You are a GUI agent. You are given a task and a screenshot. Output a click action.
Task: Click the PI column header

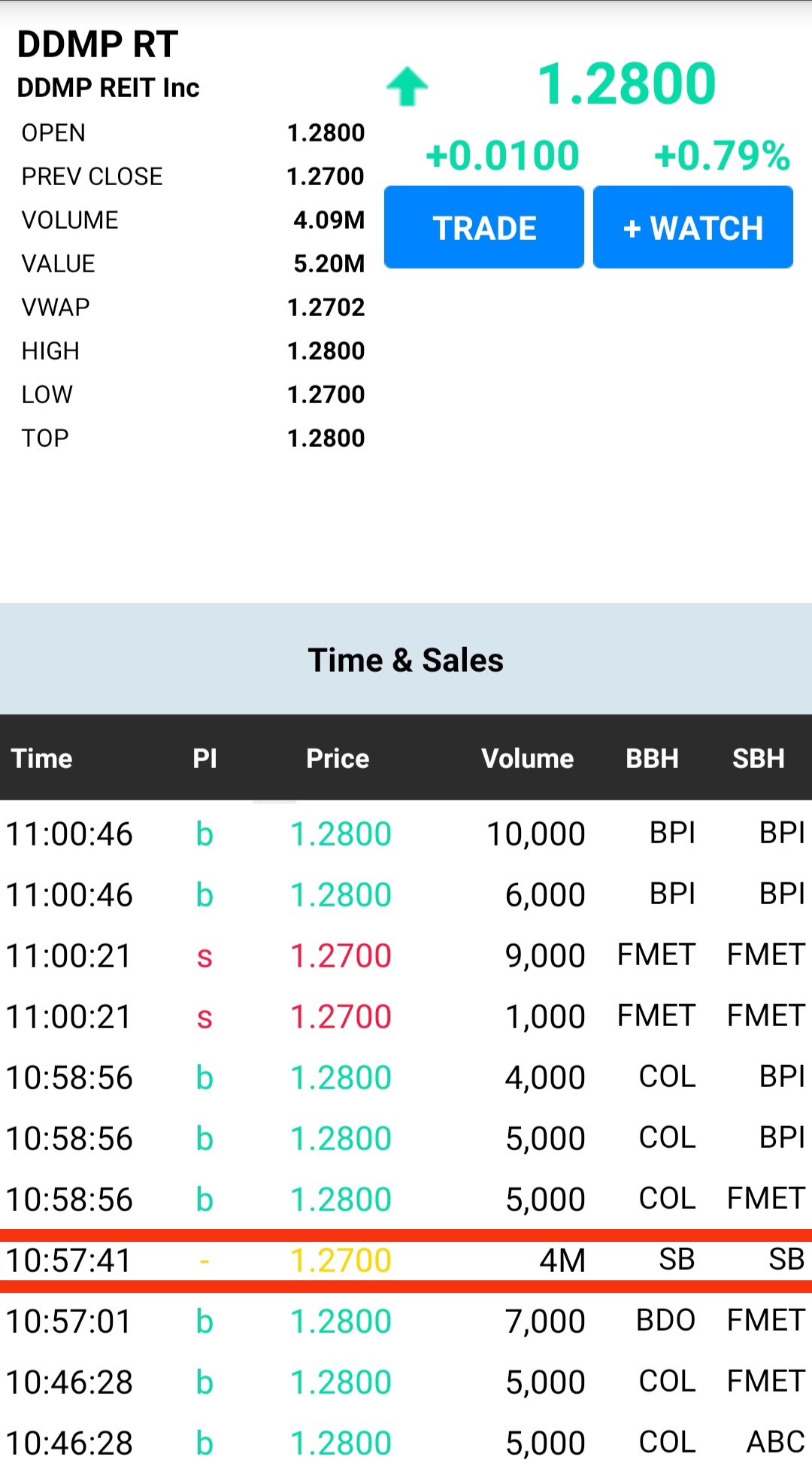[x=204, y=758]
